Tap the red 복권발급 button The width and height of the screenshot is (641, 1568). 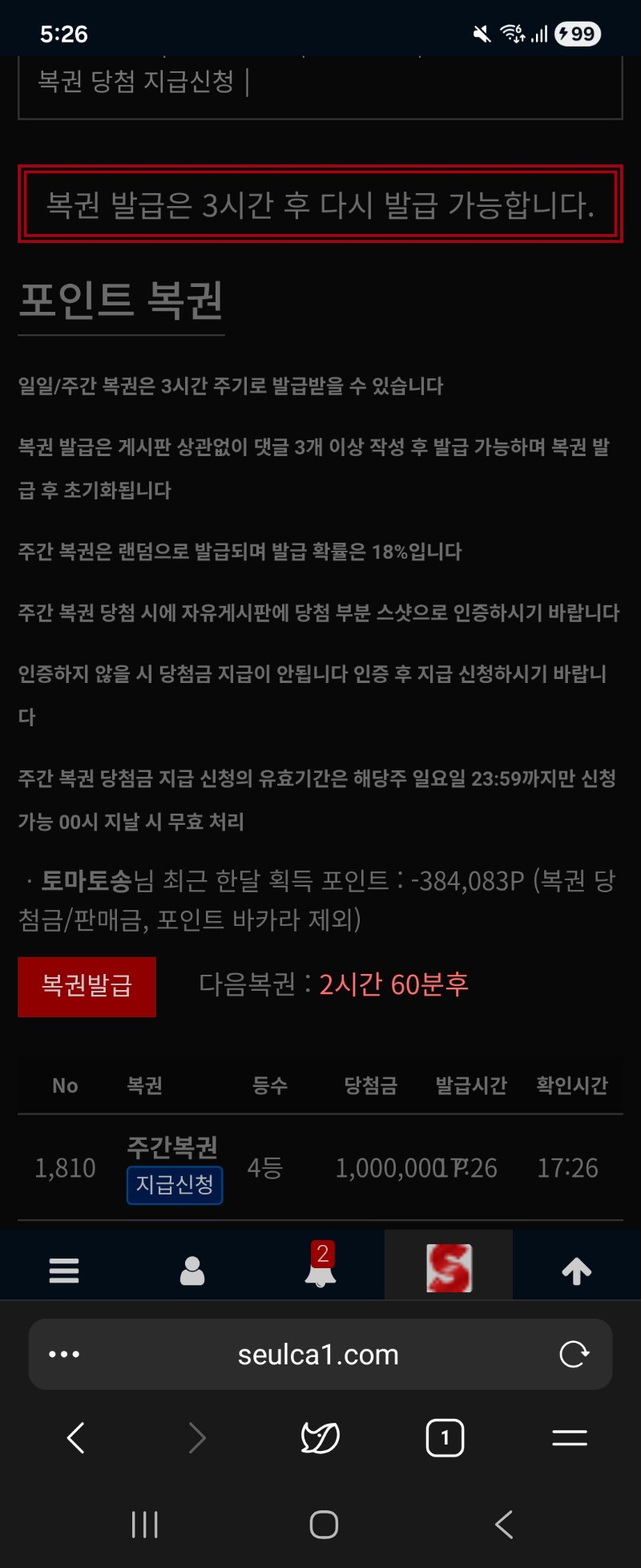pos(87,986)
